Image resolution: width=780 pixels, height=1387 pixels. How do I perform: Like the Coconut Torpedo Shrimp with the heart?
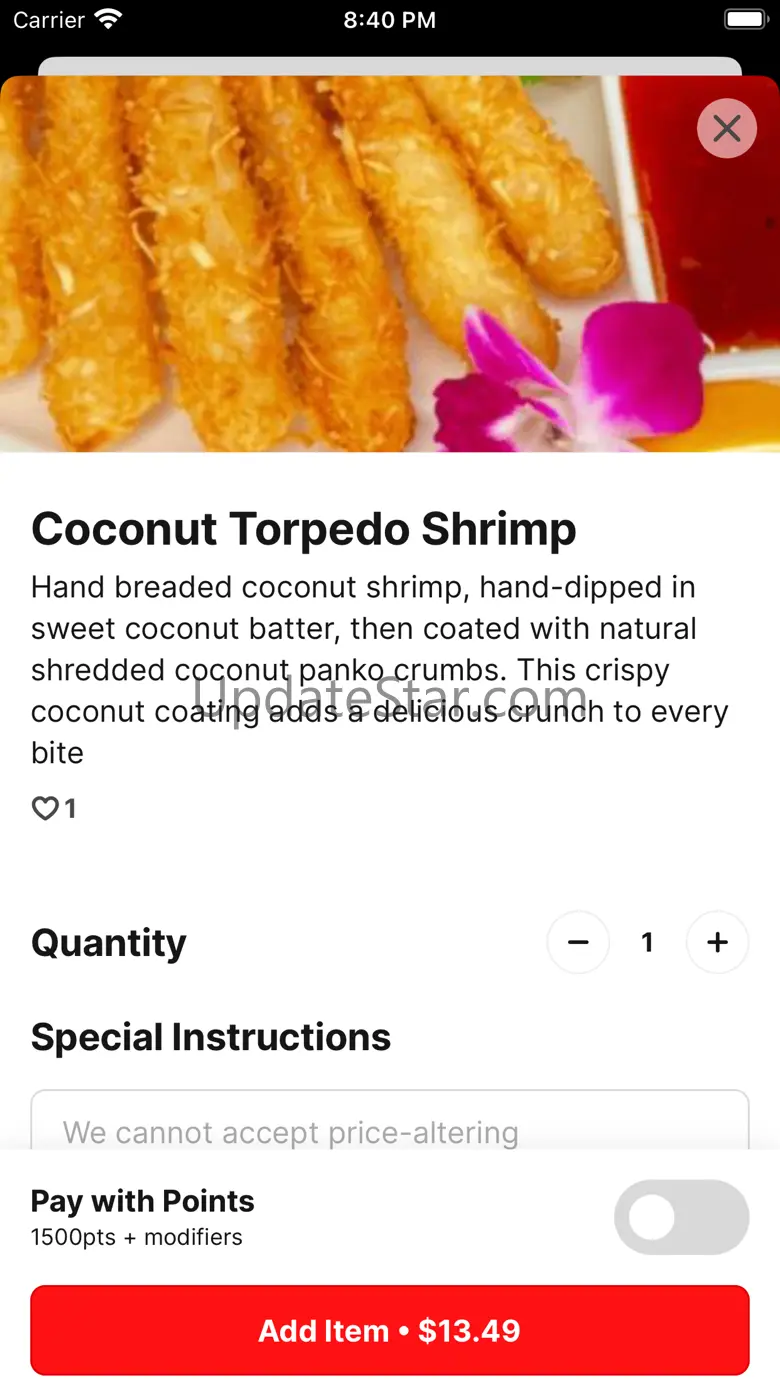point(45,808)
